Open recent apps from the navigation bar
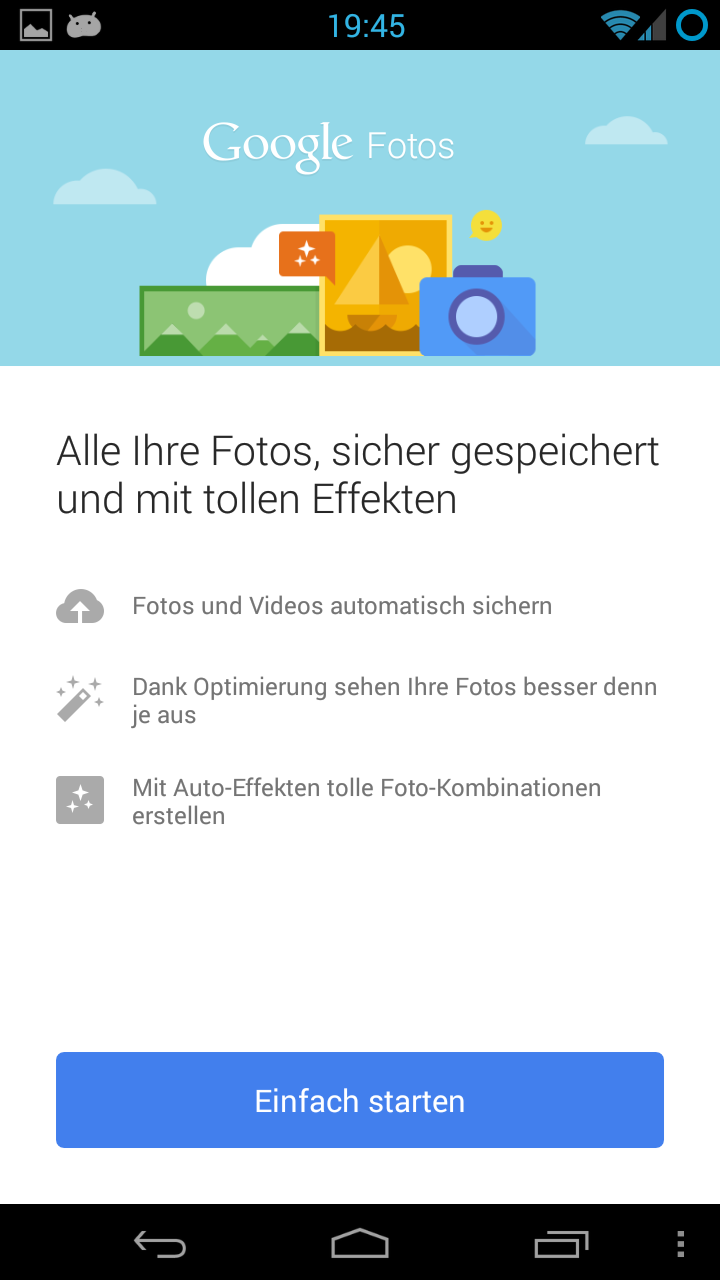This screenshot has height=1280, width=720. [560, 1244]
